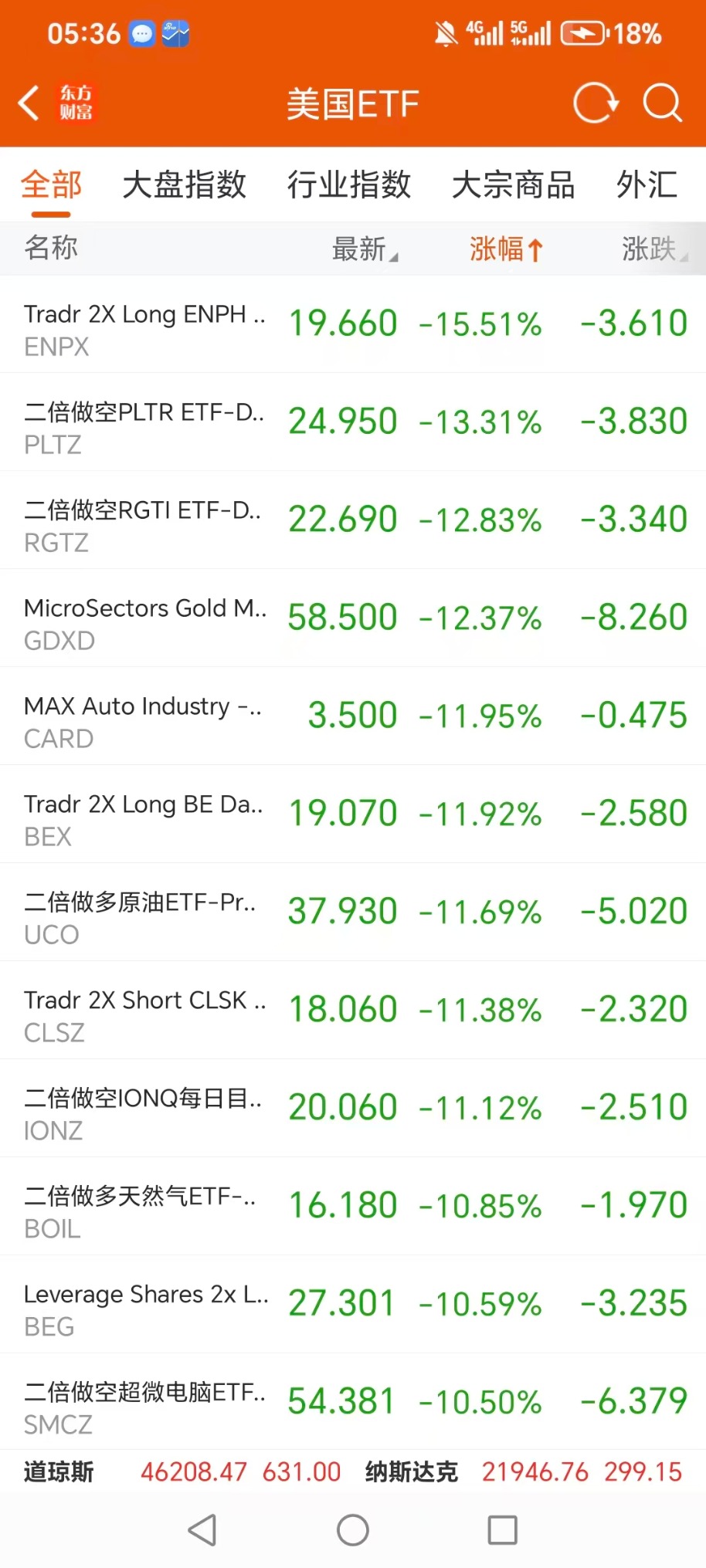706x1568 pixels.
Task: Select the 大宗商品 tab
Action: (513, 185)
